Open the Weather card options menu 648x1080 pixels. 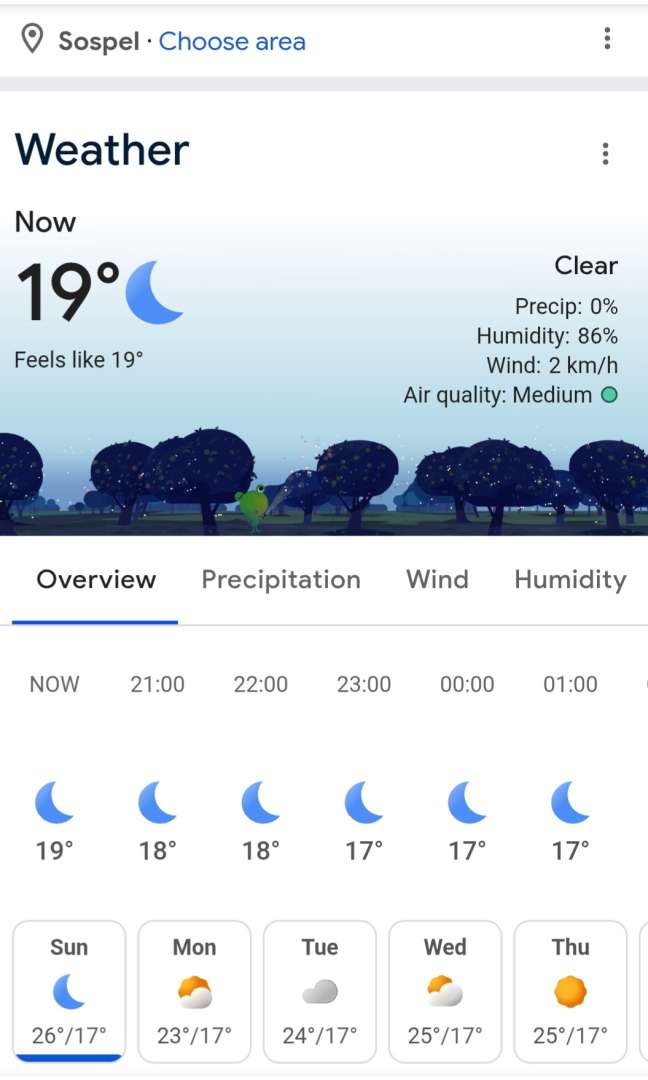(605, 153)
